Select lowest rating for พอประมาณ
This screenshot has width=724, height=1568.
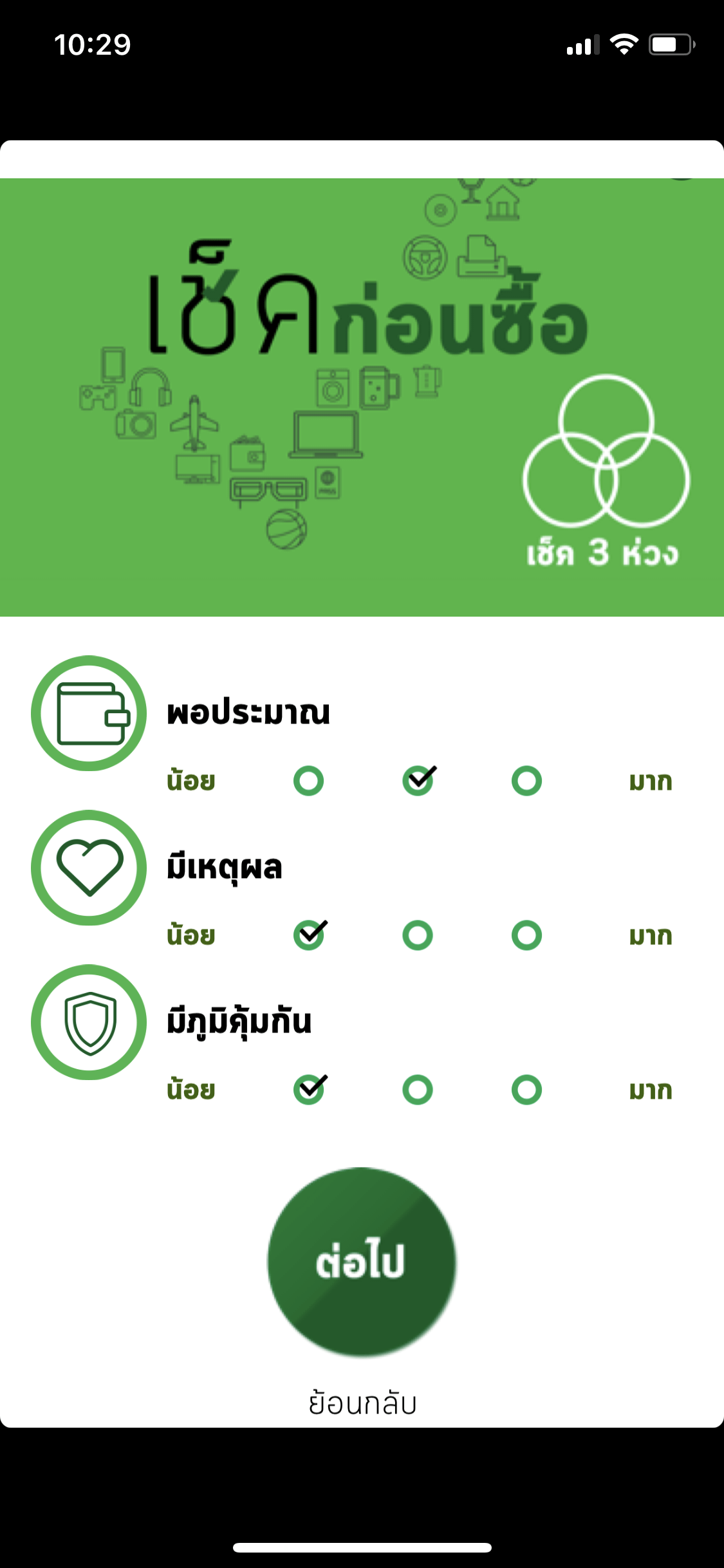pos(308,781)
